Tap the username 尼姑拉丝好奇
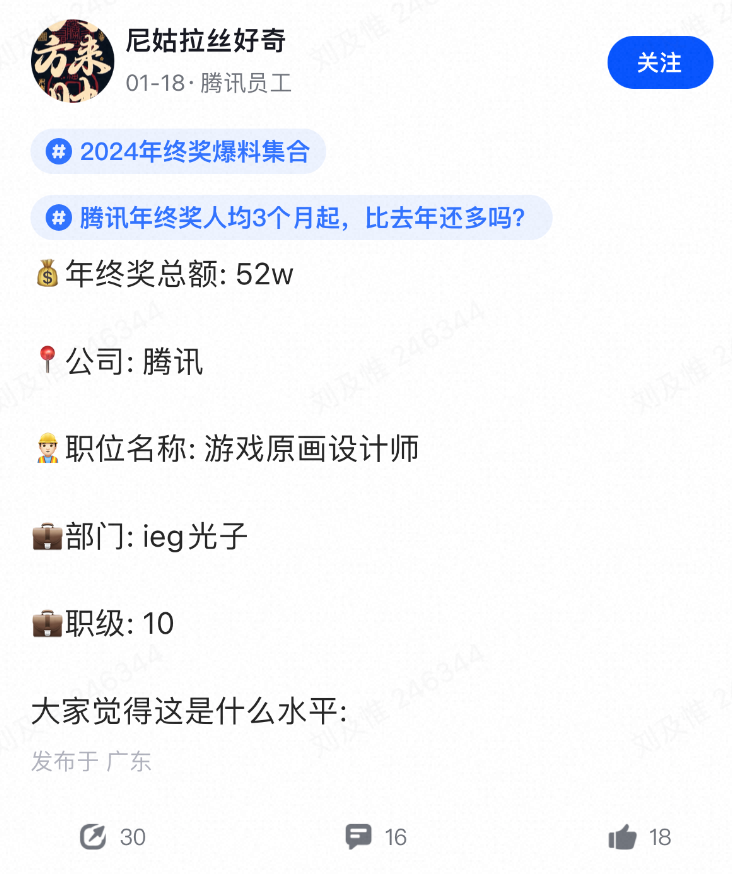The height and width of the screenshot is (874, 732). pyautogui.click(x=206, y=41)
